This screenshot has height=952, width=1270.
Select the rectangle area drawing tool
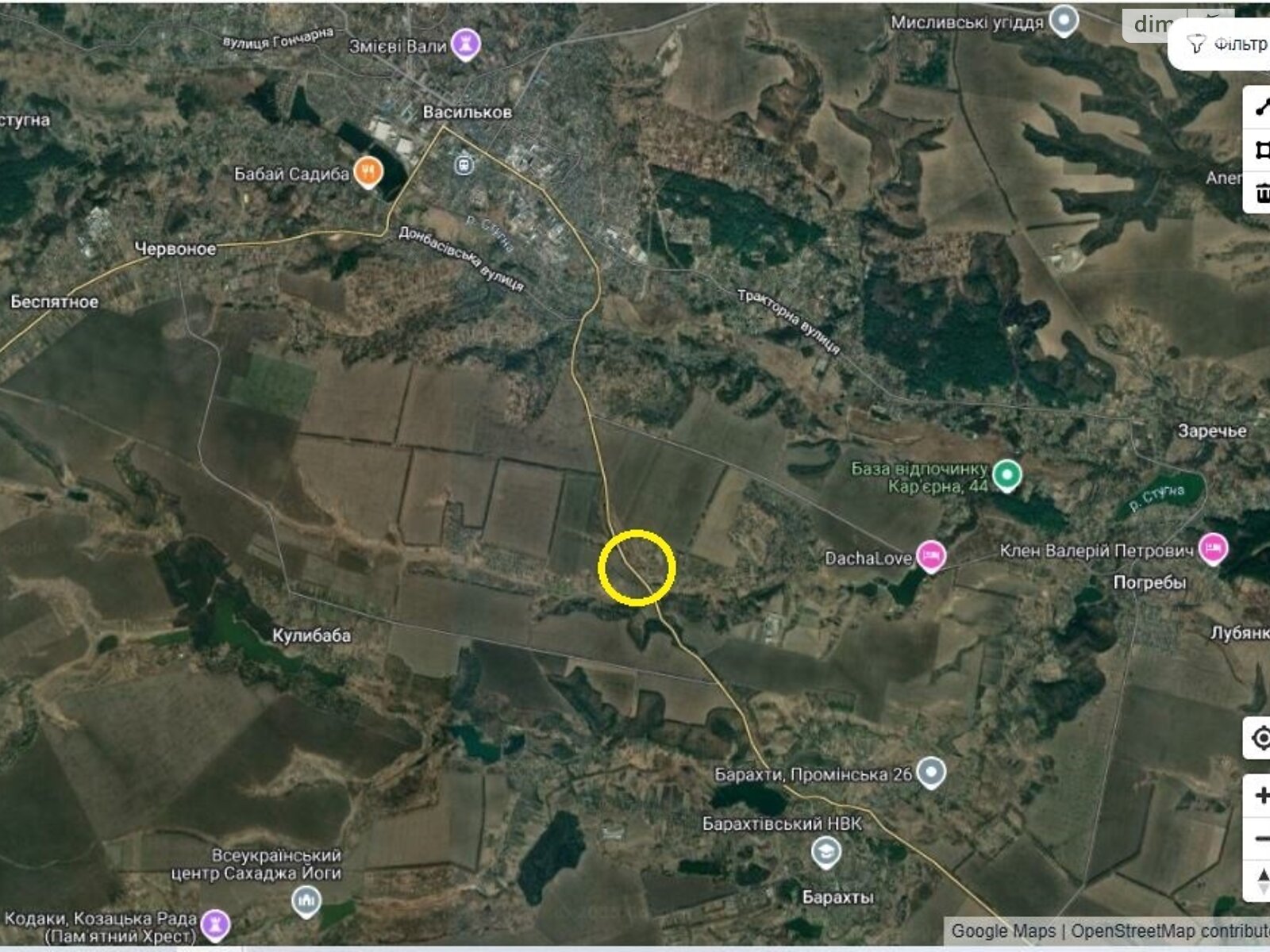pyautogui.click(x=1260, y=150)
